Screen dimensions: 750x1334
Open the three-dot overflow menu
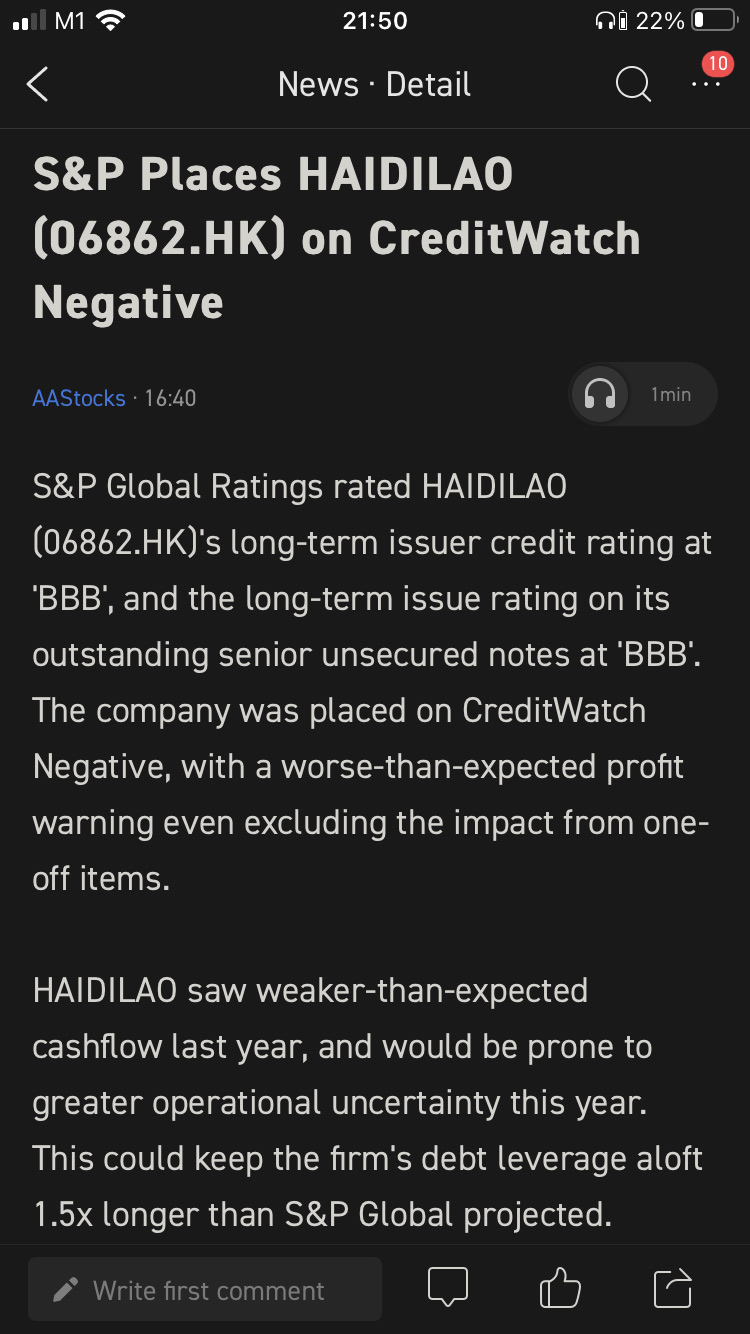(x=706, y=85)
